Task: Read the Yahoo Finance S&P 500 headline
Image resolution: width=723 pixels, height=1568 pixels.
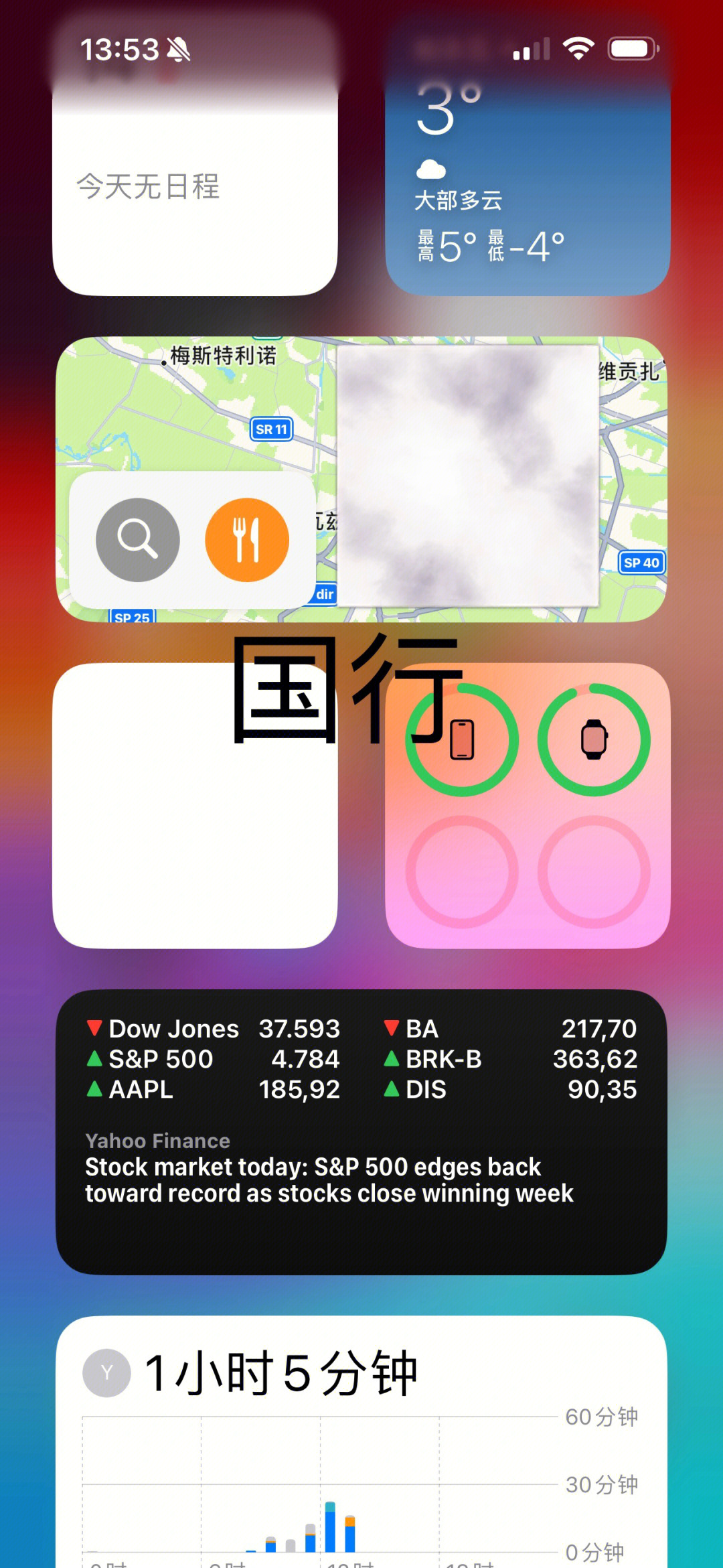Action: [x=328, y=1180]
